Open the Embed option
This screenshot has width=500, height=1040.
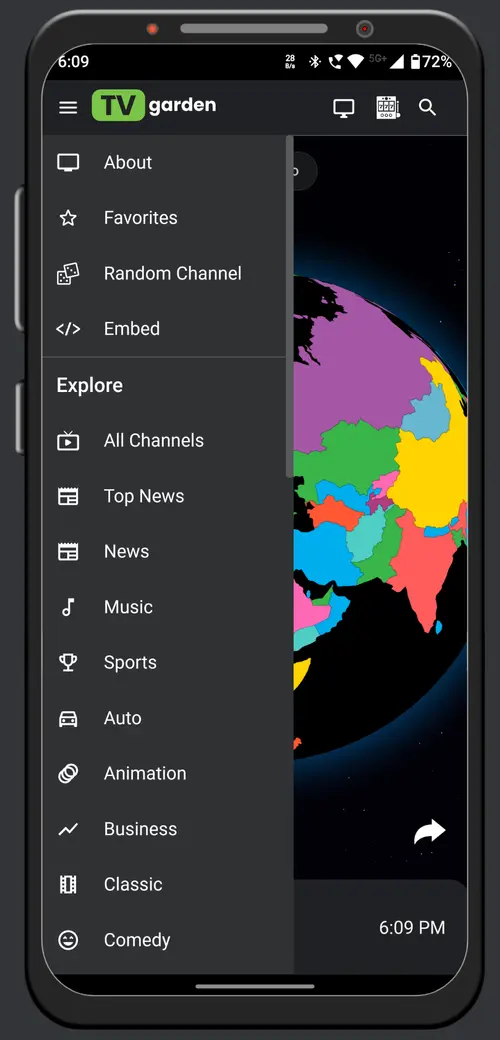pyautogui.click(x=164, y=329)
